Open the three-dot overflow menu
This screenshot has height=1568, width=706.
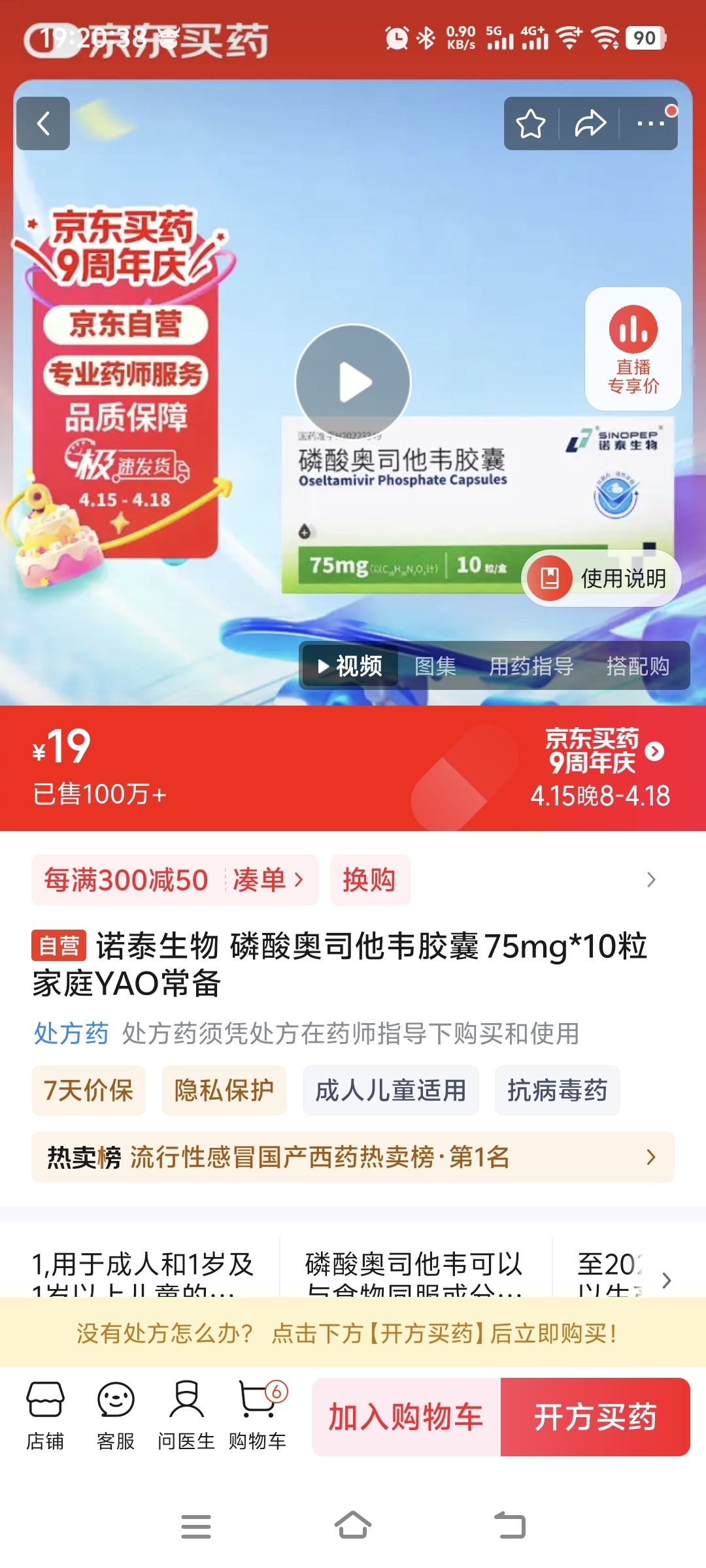(x=650, y=123)
